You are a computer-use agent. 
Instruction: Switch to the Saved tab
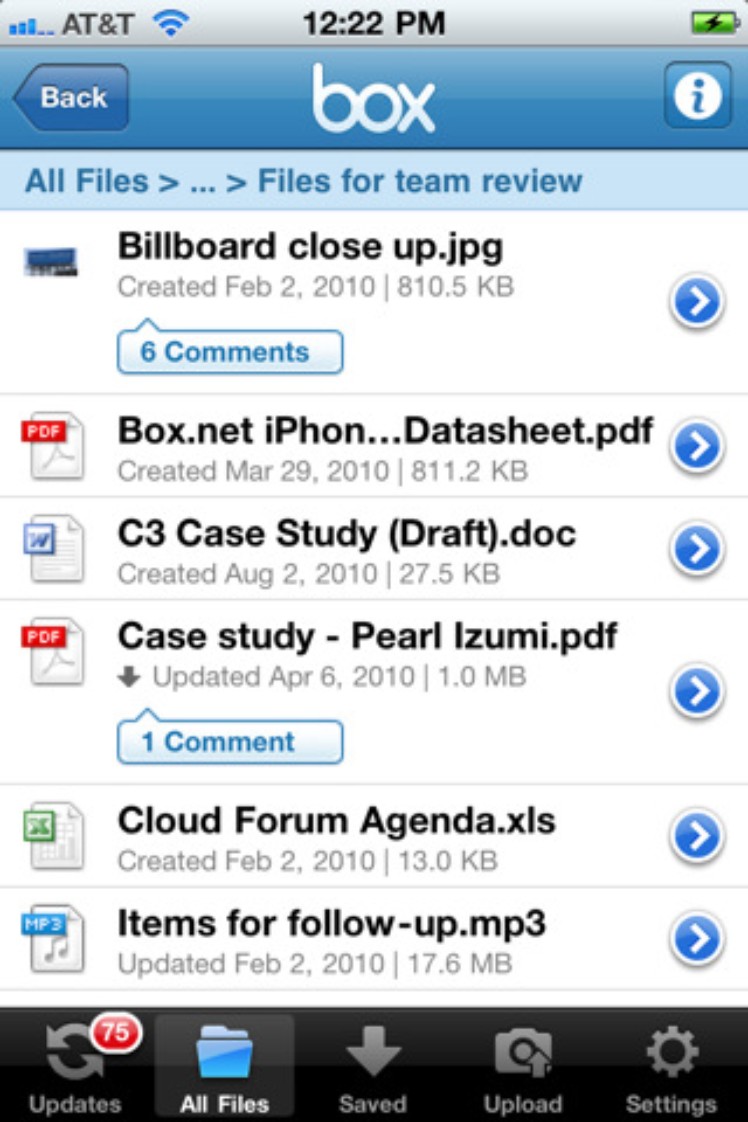pos(372,1067)
